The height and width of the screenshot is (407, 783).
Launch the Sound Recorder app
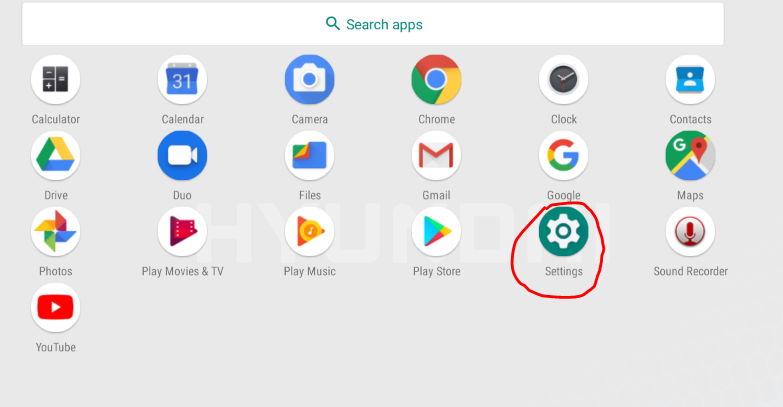click(x=690, y=232)
